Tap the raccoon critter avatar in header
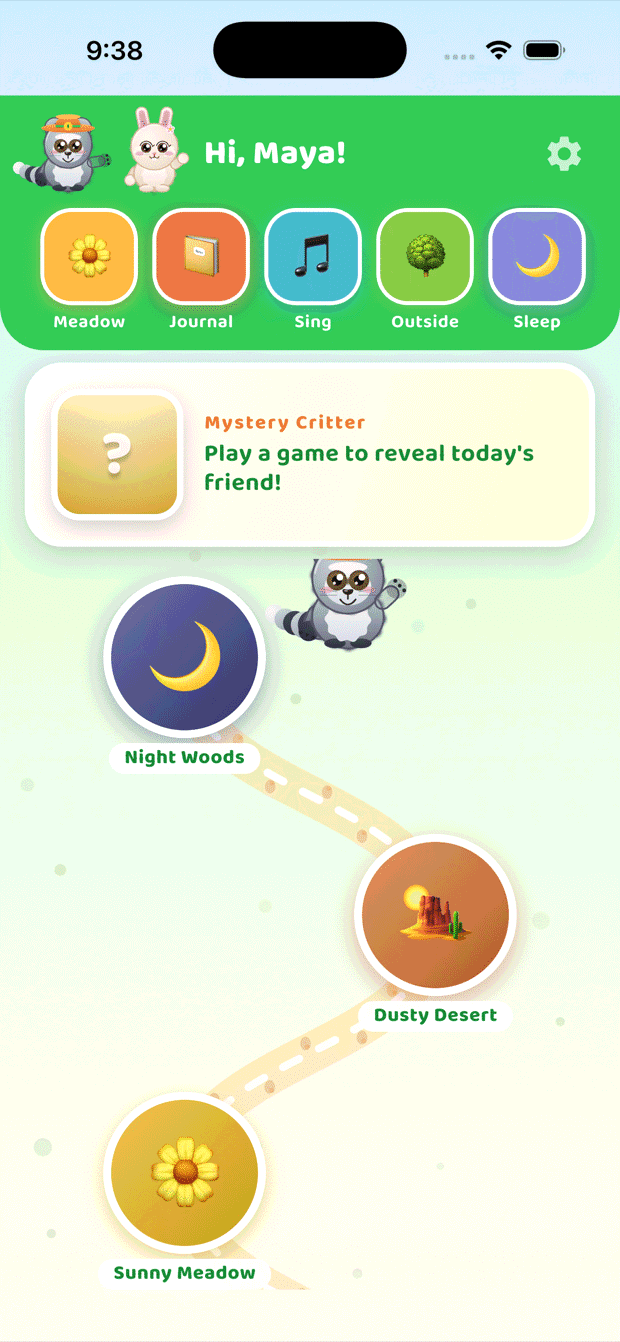 pyautogui.click(x=63, y=153)
